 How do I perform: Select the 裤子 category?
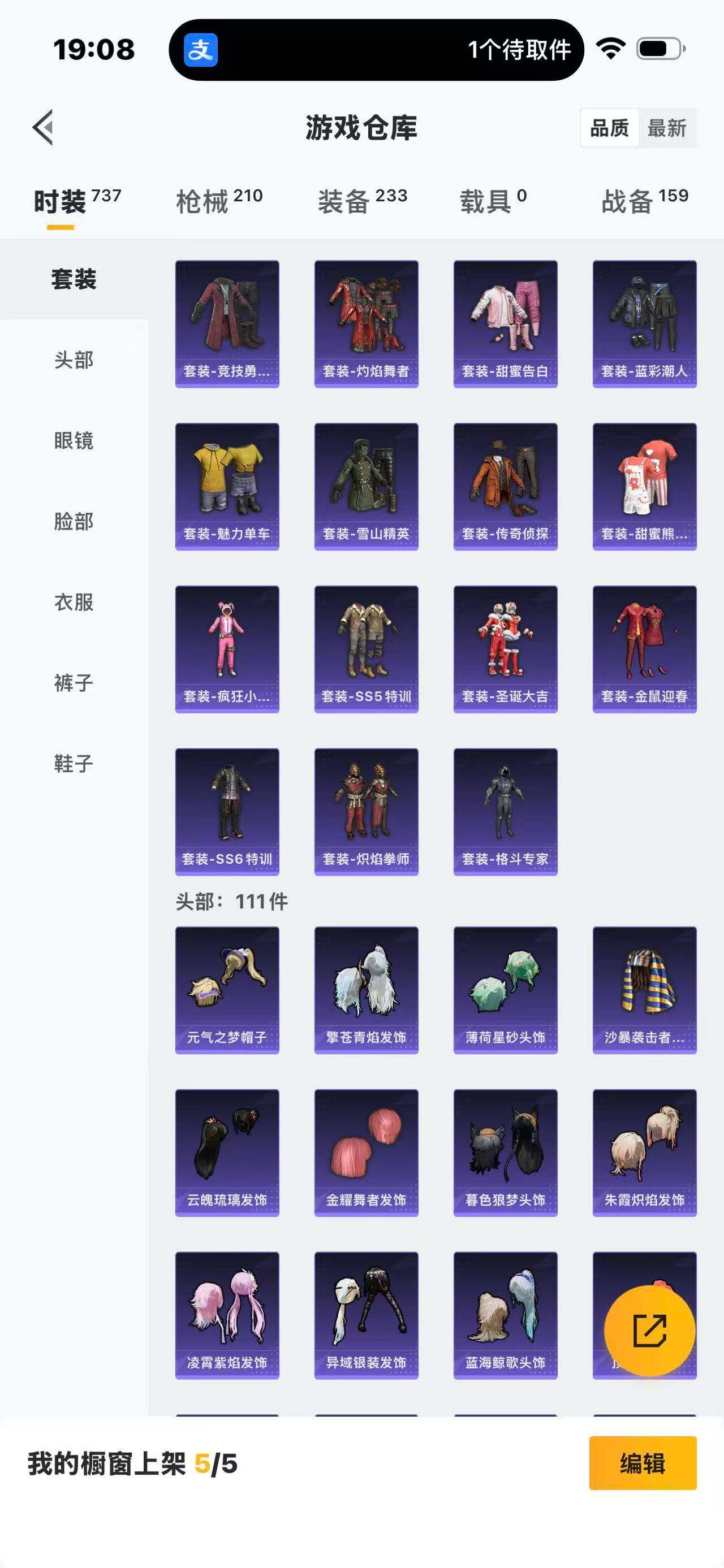point(74,683)
